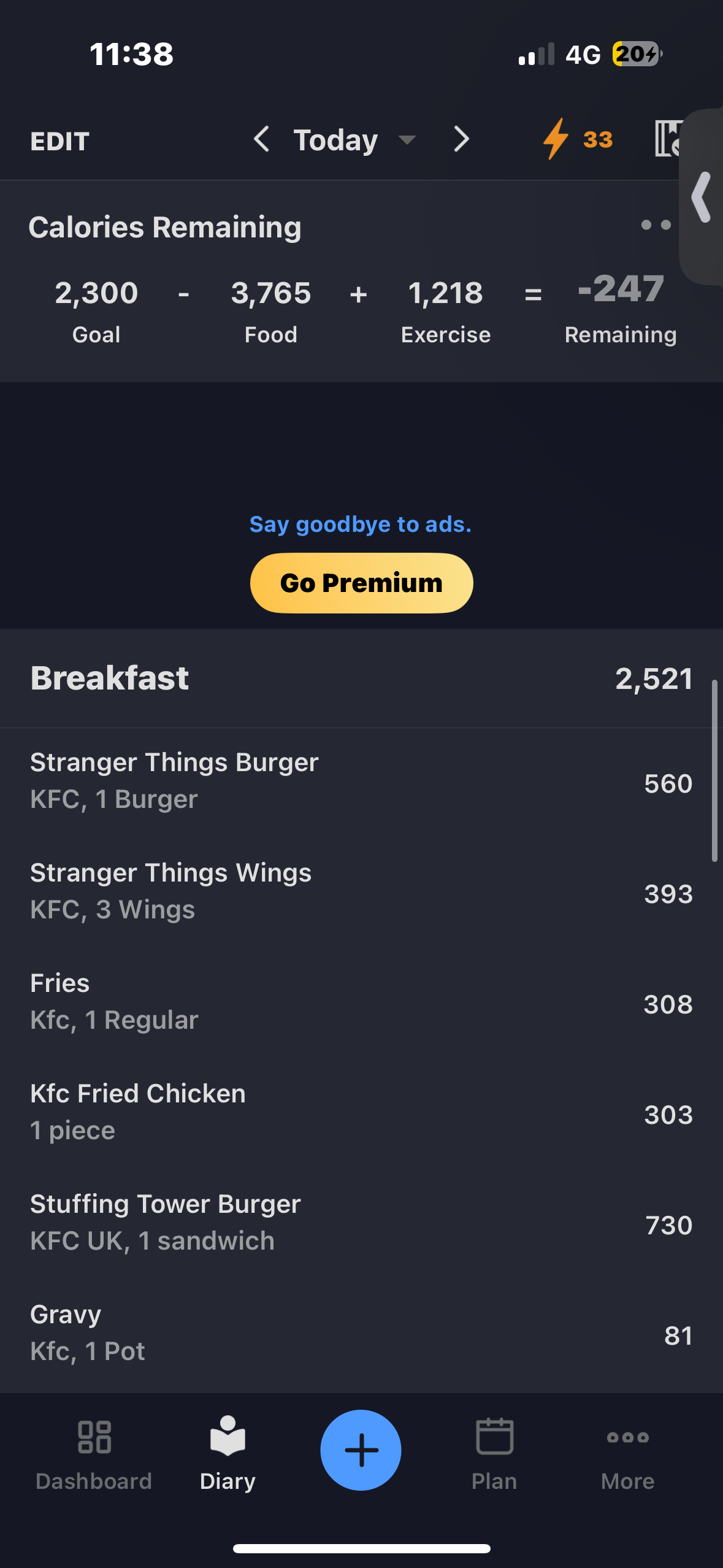Go to the previous day
The width and height of the screenshot is (723, 1568).
point(262,139)
